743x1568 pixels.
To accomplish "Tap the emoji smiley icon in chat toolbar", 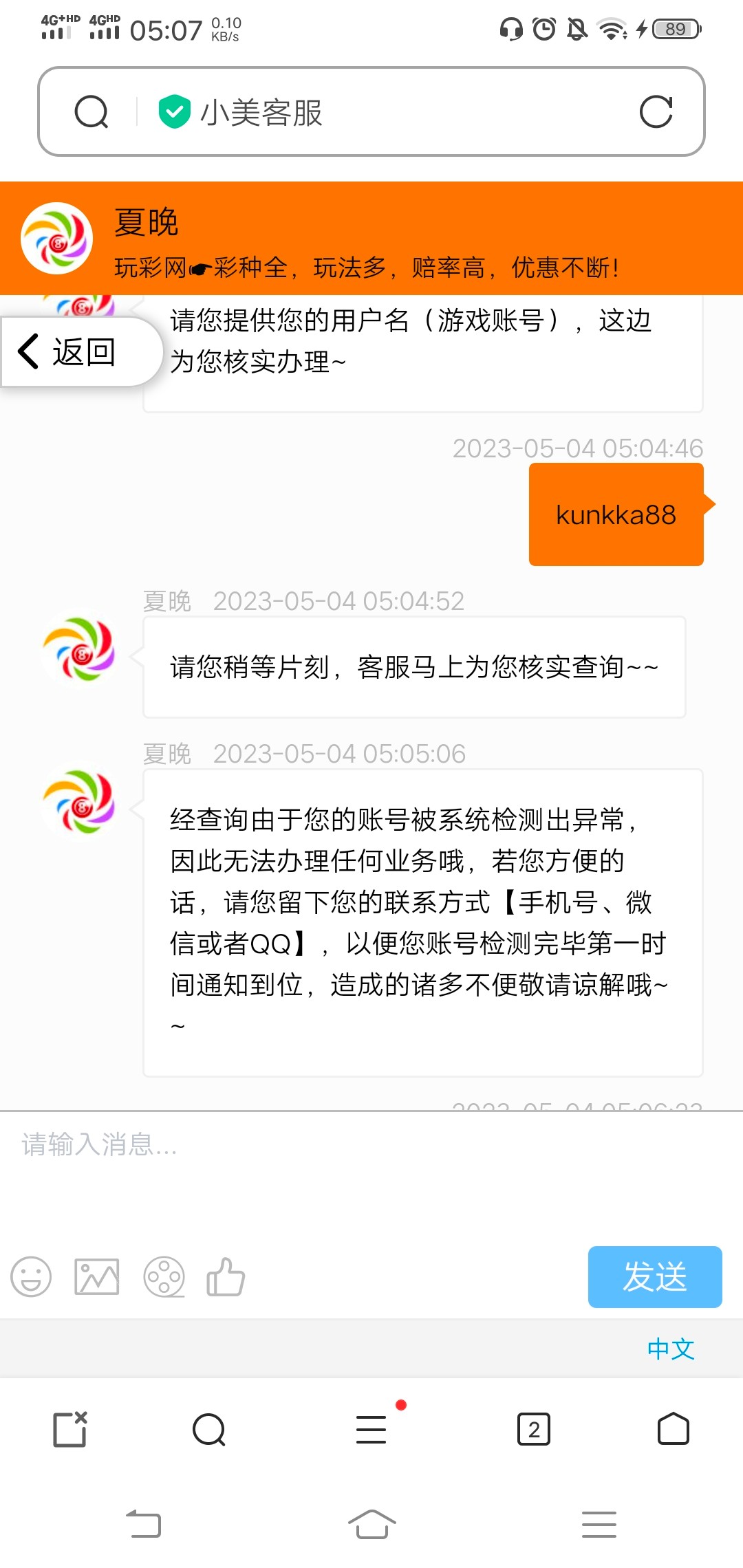I will pos(31,1277).
